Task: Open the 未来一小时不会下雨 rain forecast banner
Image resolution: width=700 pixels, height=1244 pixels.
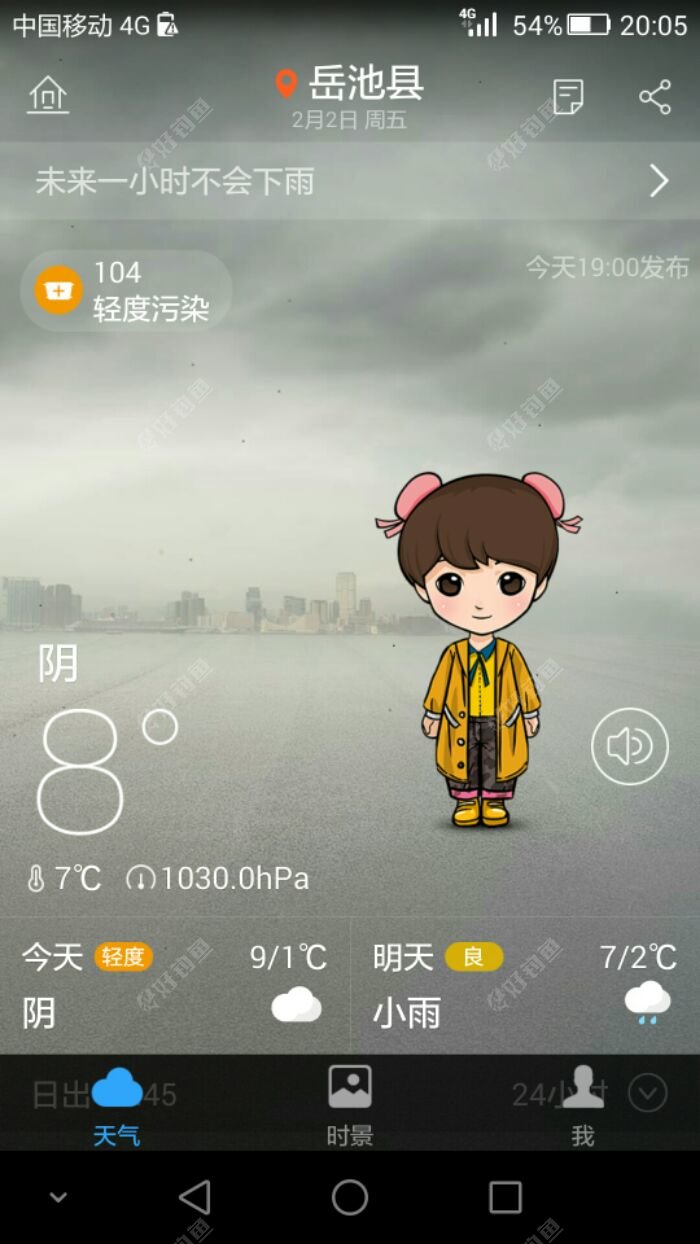Action: tap(350, 181)
